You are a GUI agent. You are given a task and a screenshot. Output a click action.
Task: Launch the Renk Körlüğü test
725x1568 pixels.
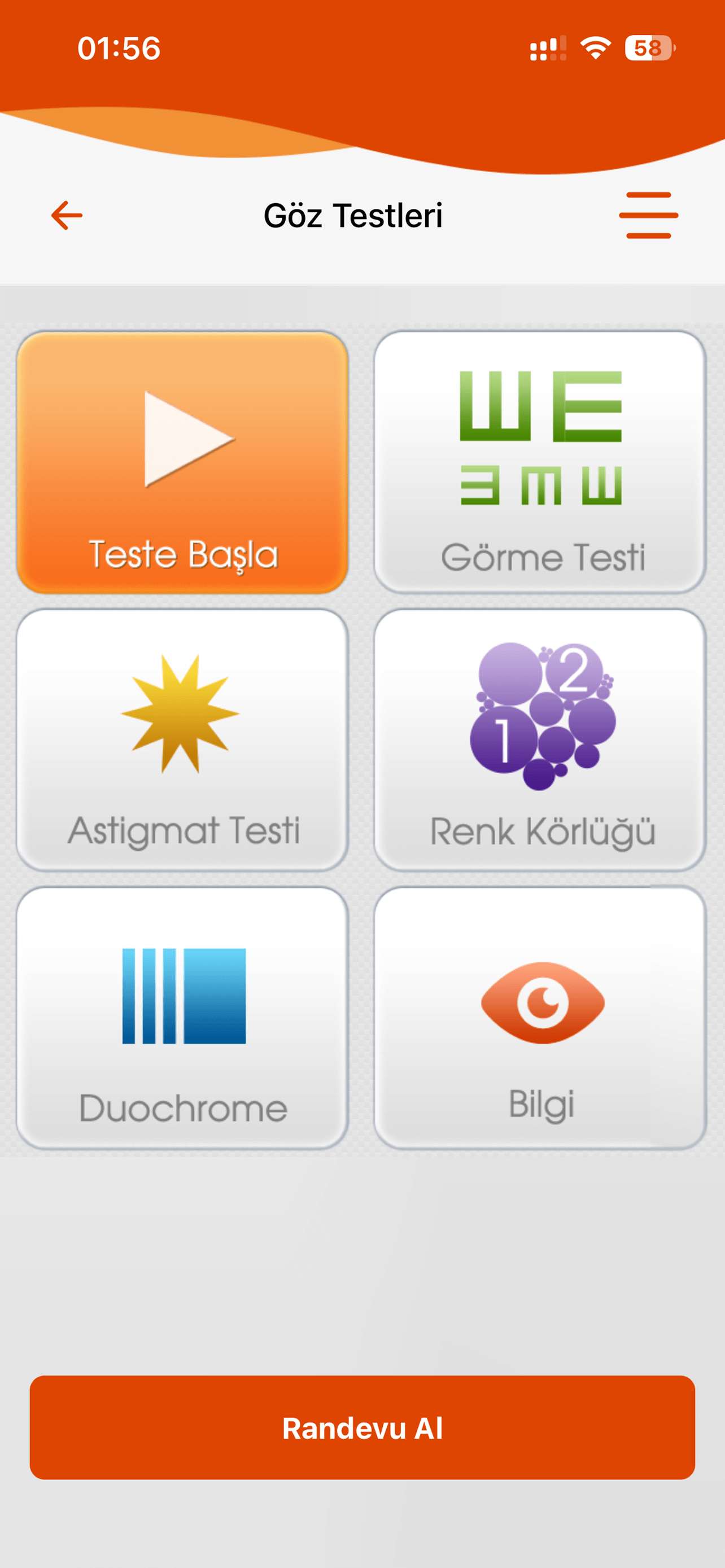(x=540, y=739)
